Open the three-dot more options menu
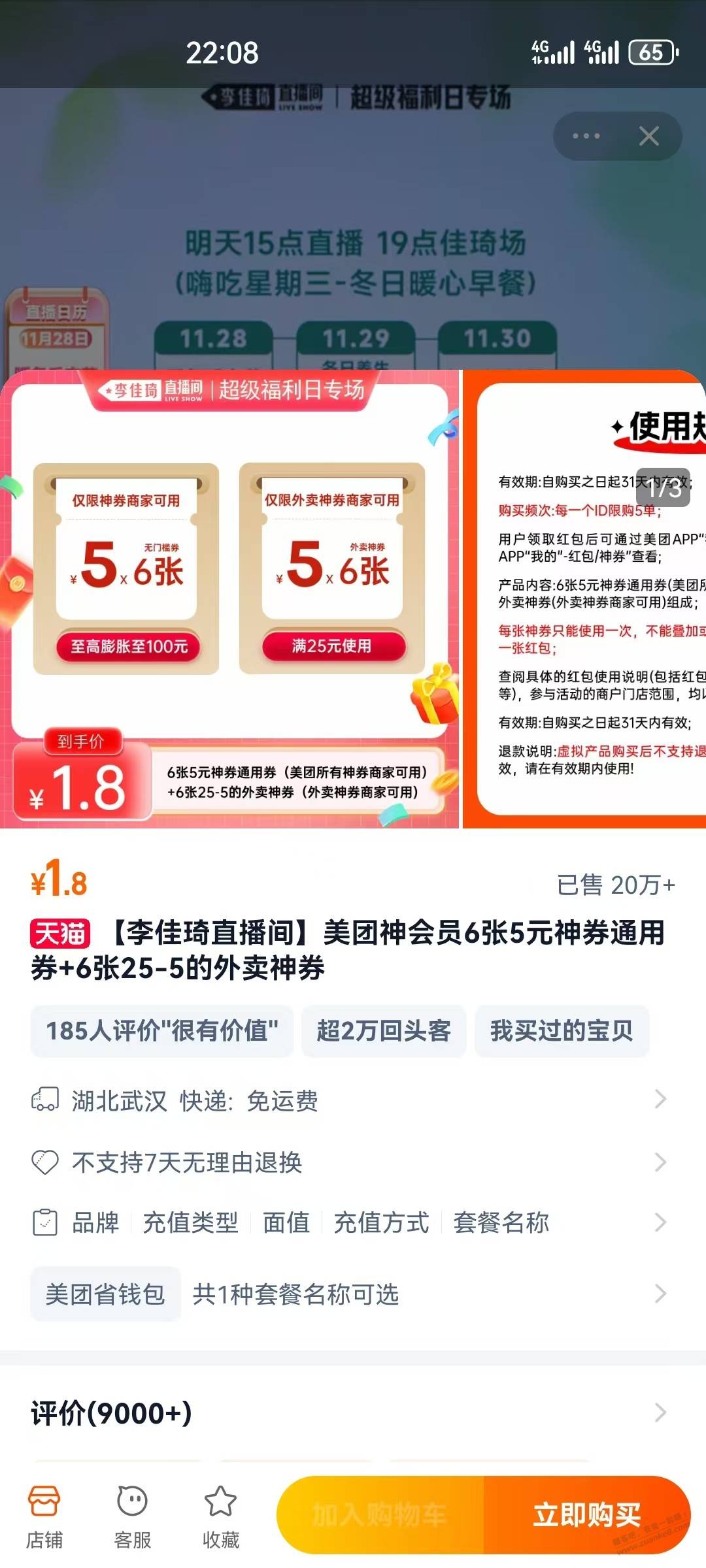Viewport: 706px width, 1568px height. [x=586, y=136]
